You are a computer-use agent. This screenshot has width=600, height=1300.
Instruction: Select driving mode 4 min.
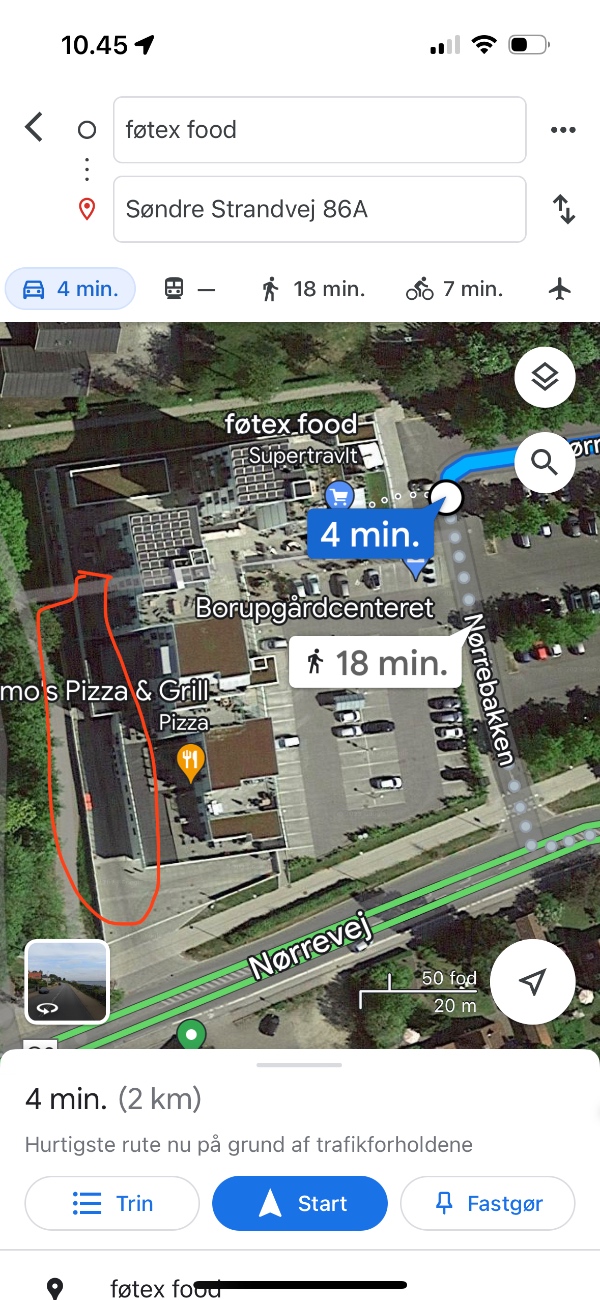[70, 289]
